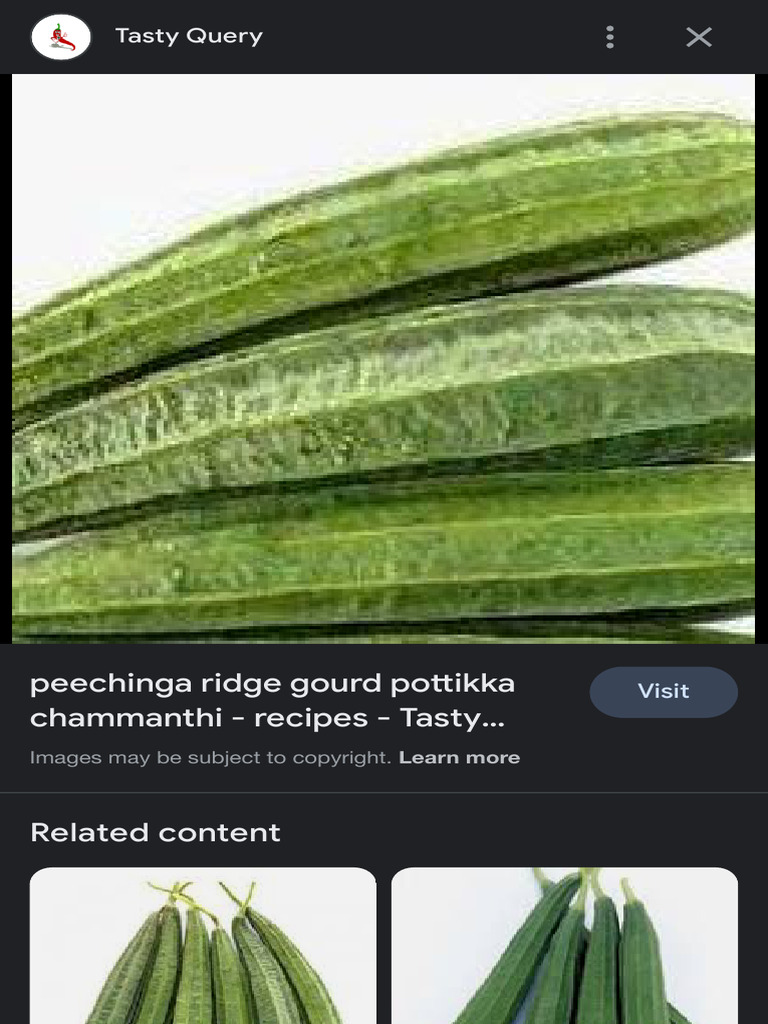Tap the Visit button
The image size is (768, 1024).
coord(664,692)
